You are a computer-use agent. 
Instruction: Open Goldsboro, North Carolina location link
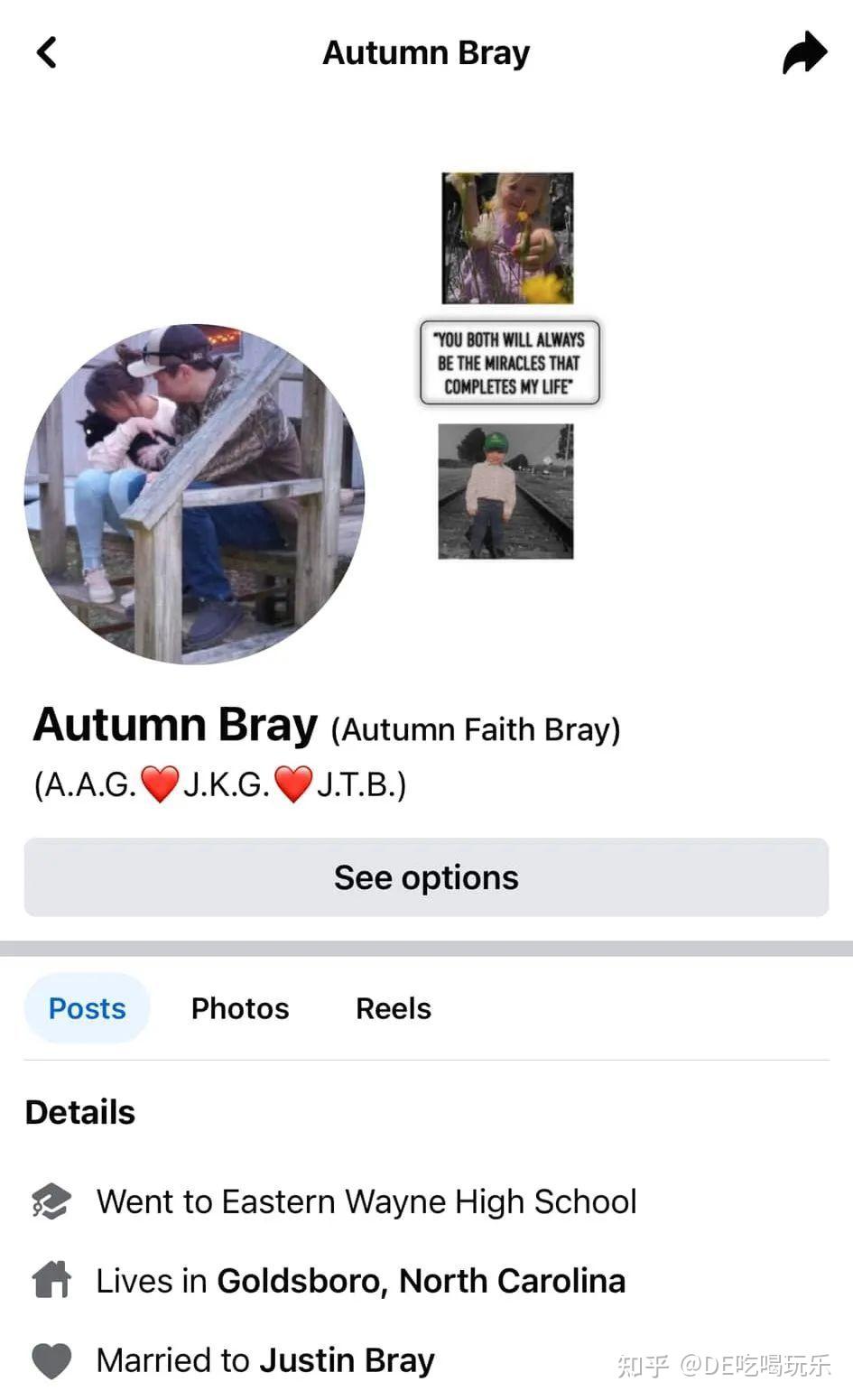pos(421,1281)
